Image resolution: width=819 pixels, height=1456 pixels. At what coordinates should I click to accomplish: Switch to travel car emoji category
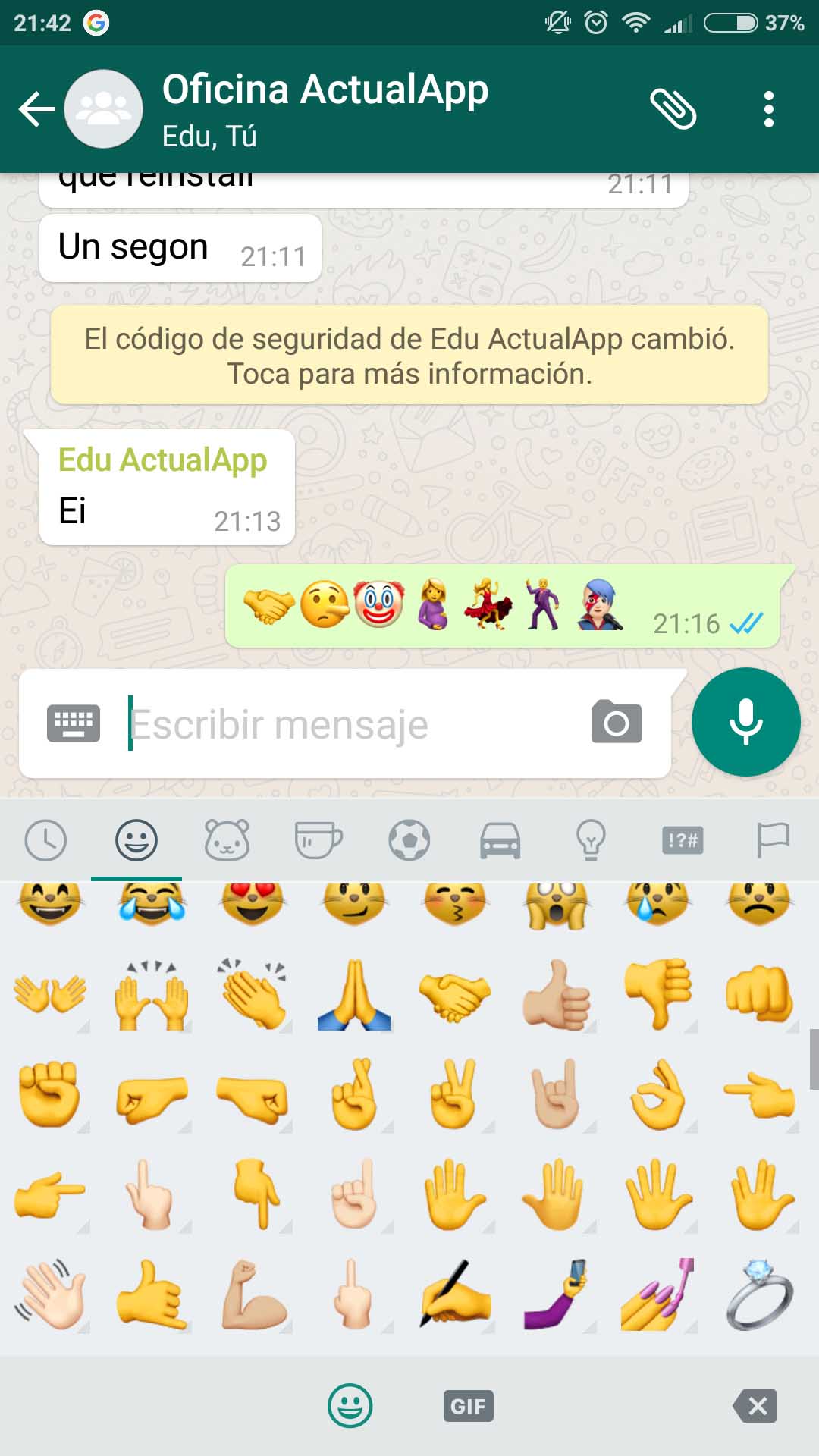click(500, 840)
